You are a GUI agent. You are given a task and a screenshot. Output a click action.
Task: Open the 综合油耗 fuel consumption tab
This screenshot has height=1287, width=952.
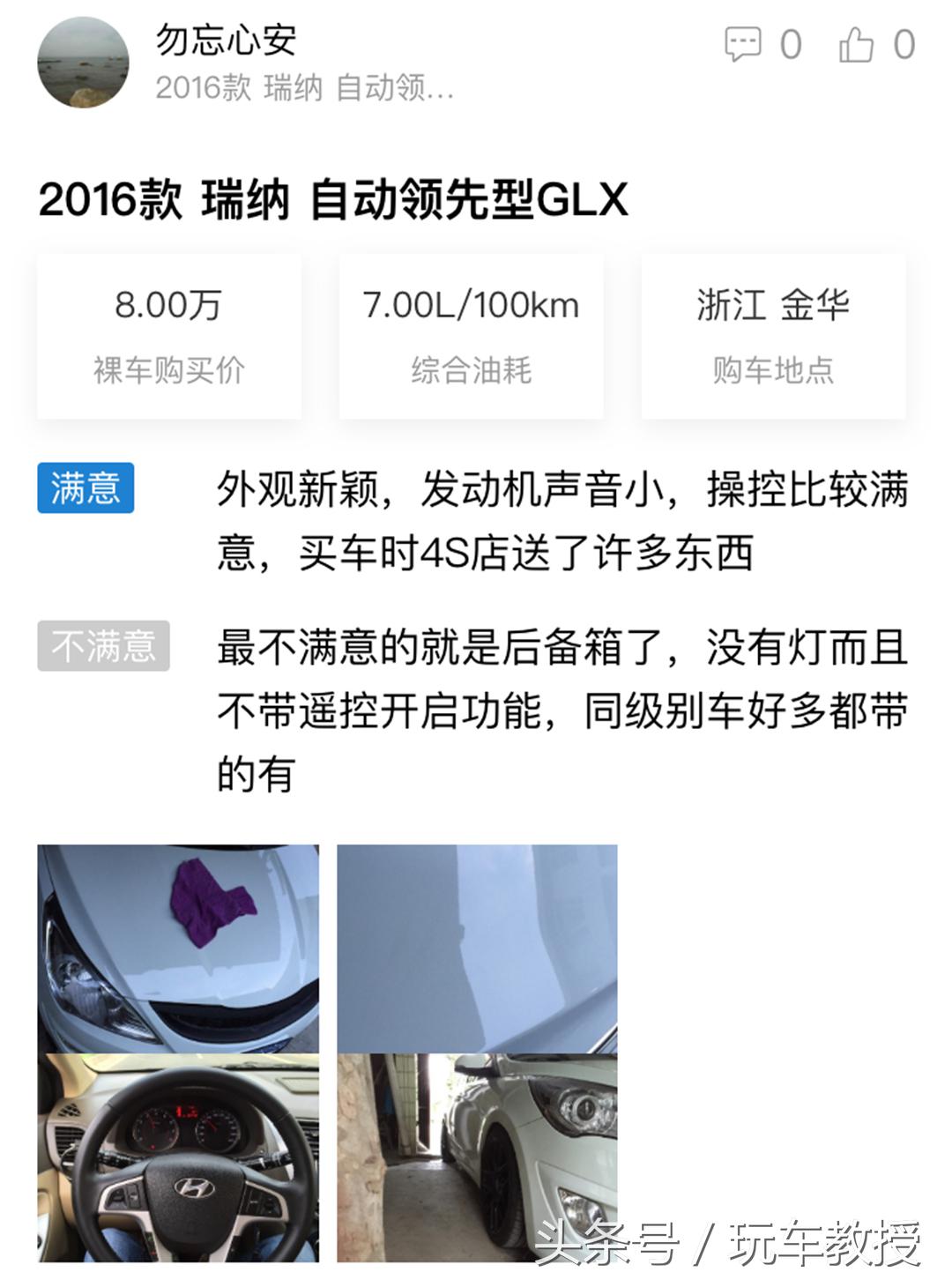point(472,333)
